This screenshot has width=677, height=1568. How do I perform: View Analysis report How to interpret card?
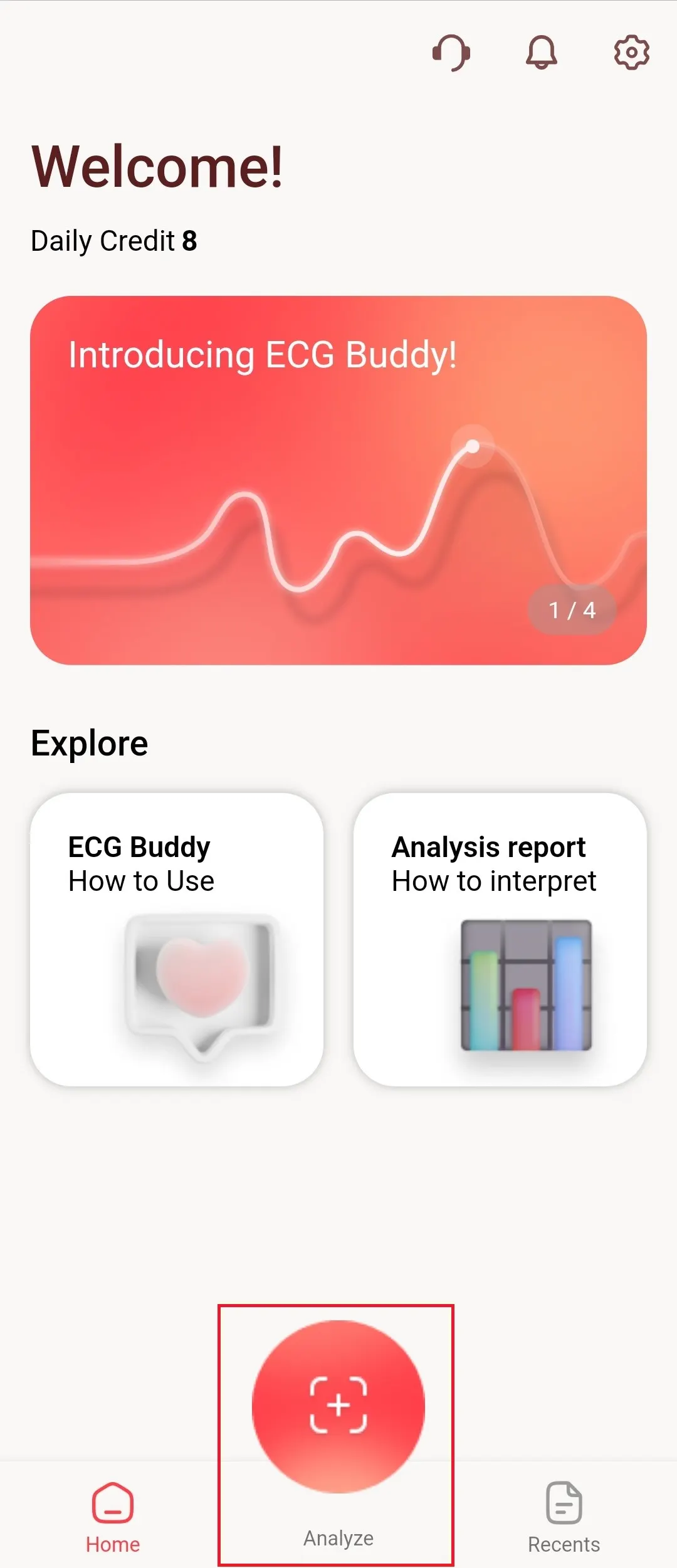tap(500, 939)
